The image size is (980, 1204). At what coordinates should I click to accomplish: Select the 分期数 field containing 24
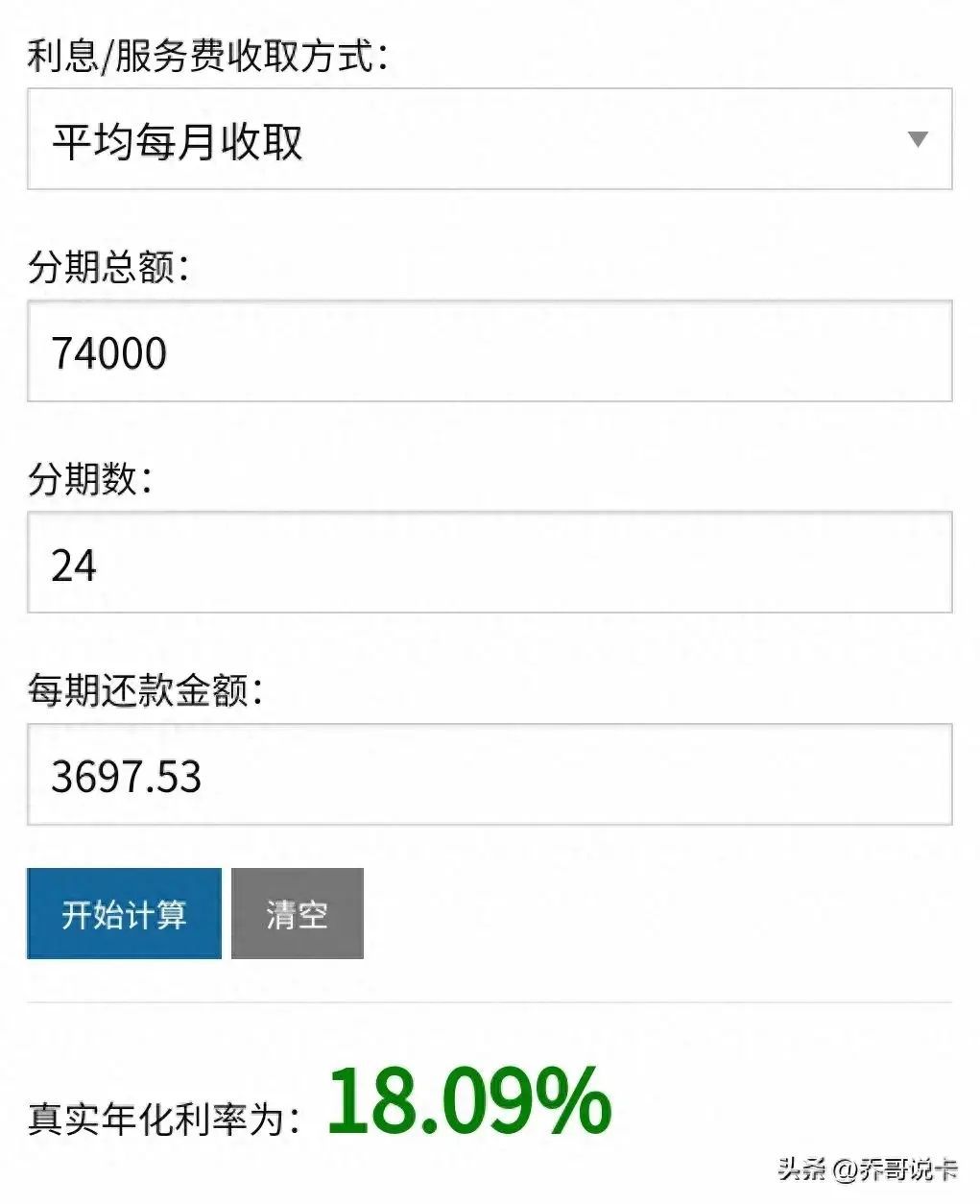click(490, 563)
